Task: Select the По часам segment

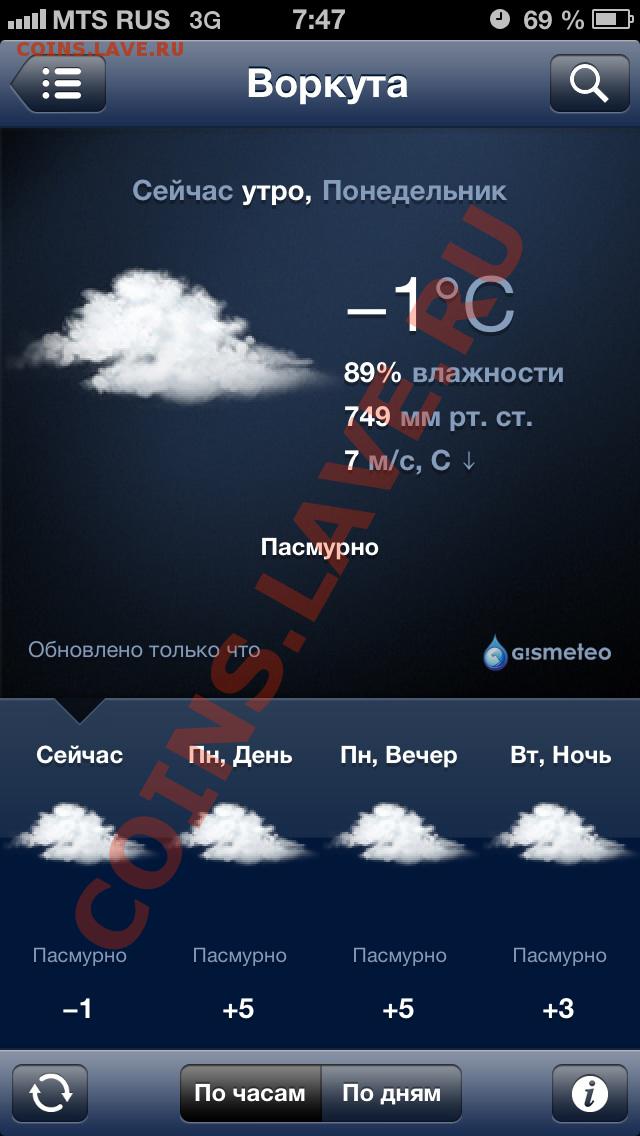Action: (250, 1093)
